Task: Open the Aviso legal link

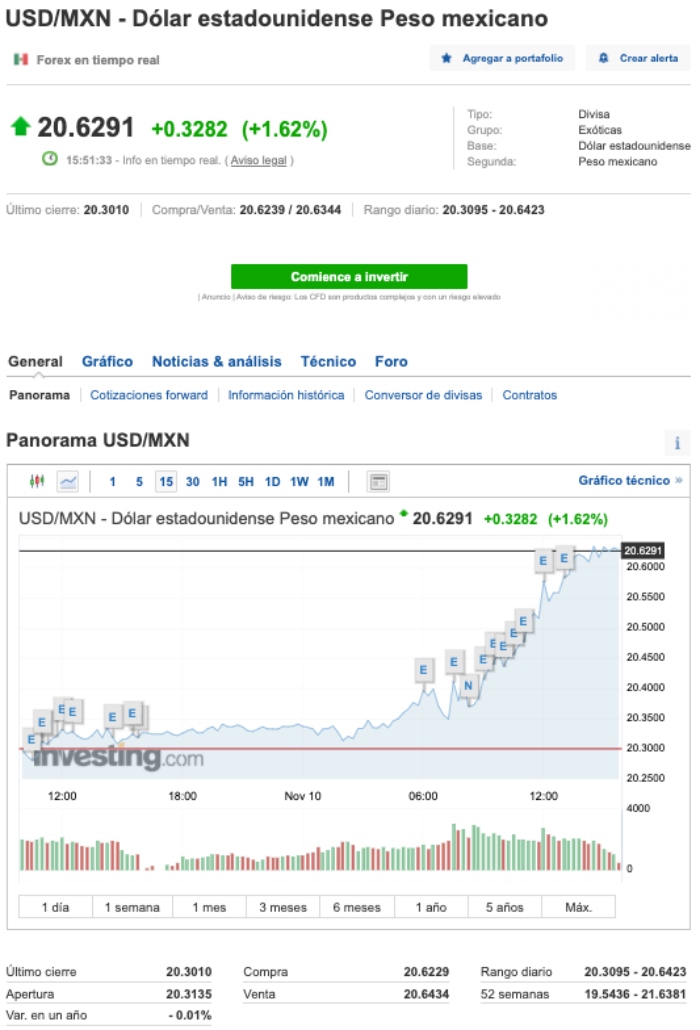Action: coord(260,160)
